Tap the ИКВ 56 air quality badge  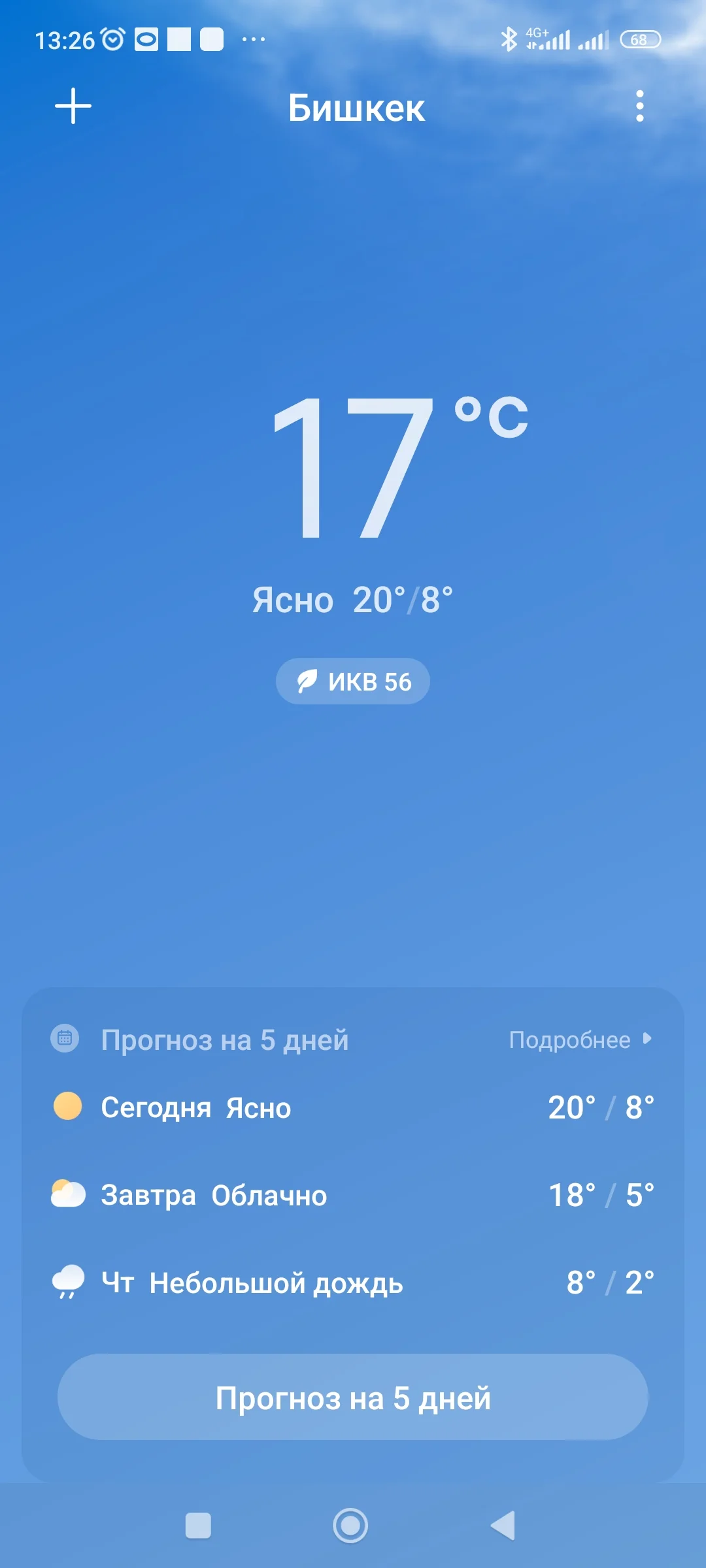353,681
